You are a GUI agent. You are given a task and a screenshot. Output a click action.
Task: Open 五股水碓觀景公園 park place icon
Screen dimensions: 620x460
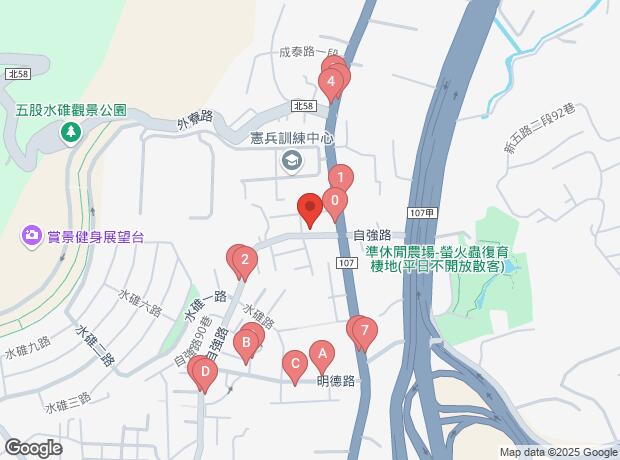click(x=71, y=133)
